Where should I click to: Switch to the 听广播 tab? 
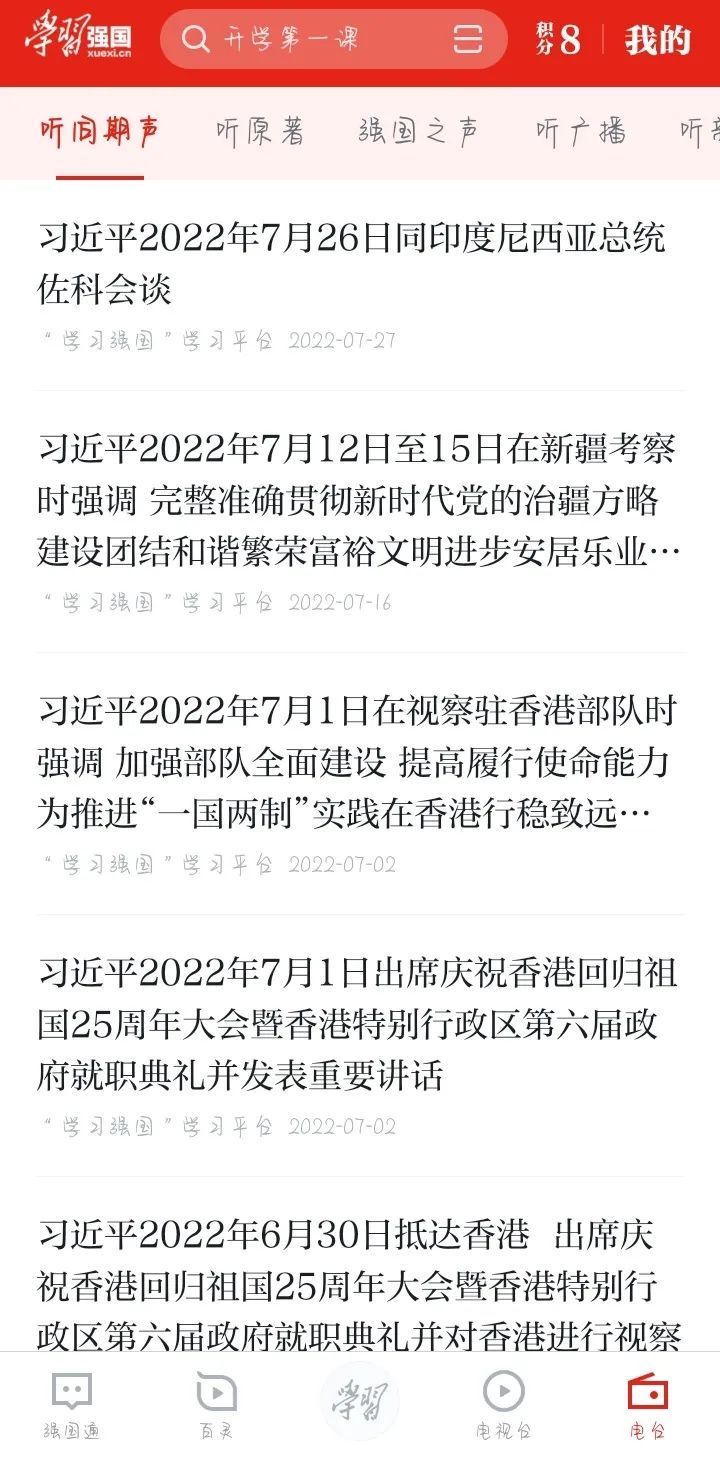point(581,131)
